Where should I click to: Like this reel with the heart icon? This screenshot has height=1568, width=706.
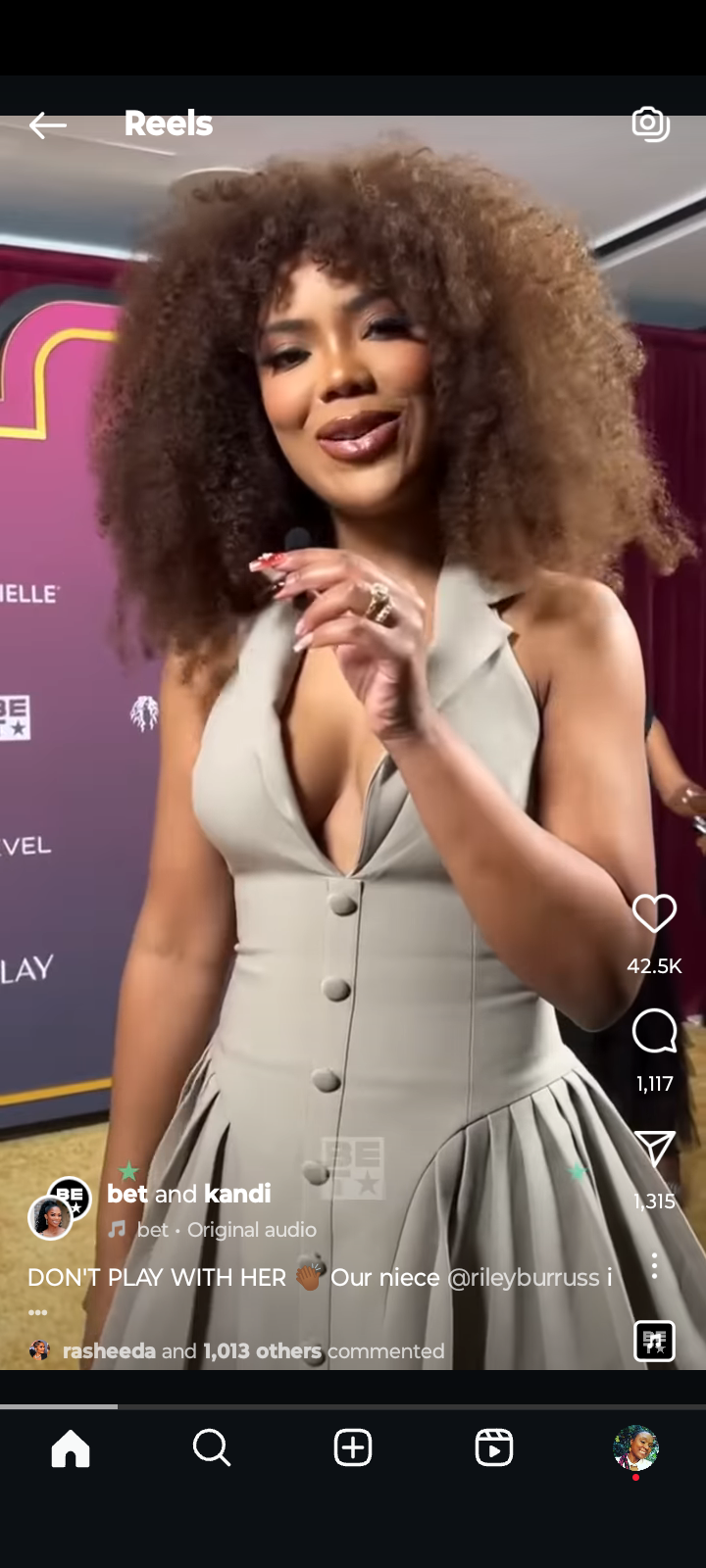654,913
